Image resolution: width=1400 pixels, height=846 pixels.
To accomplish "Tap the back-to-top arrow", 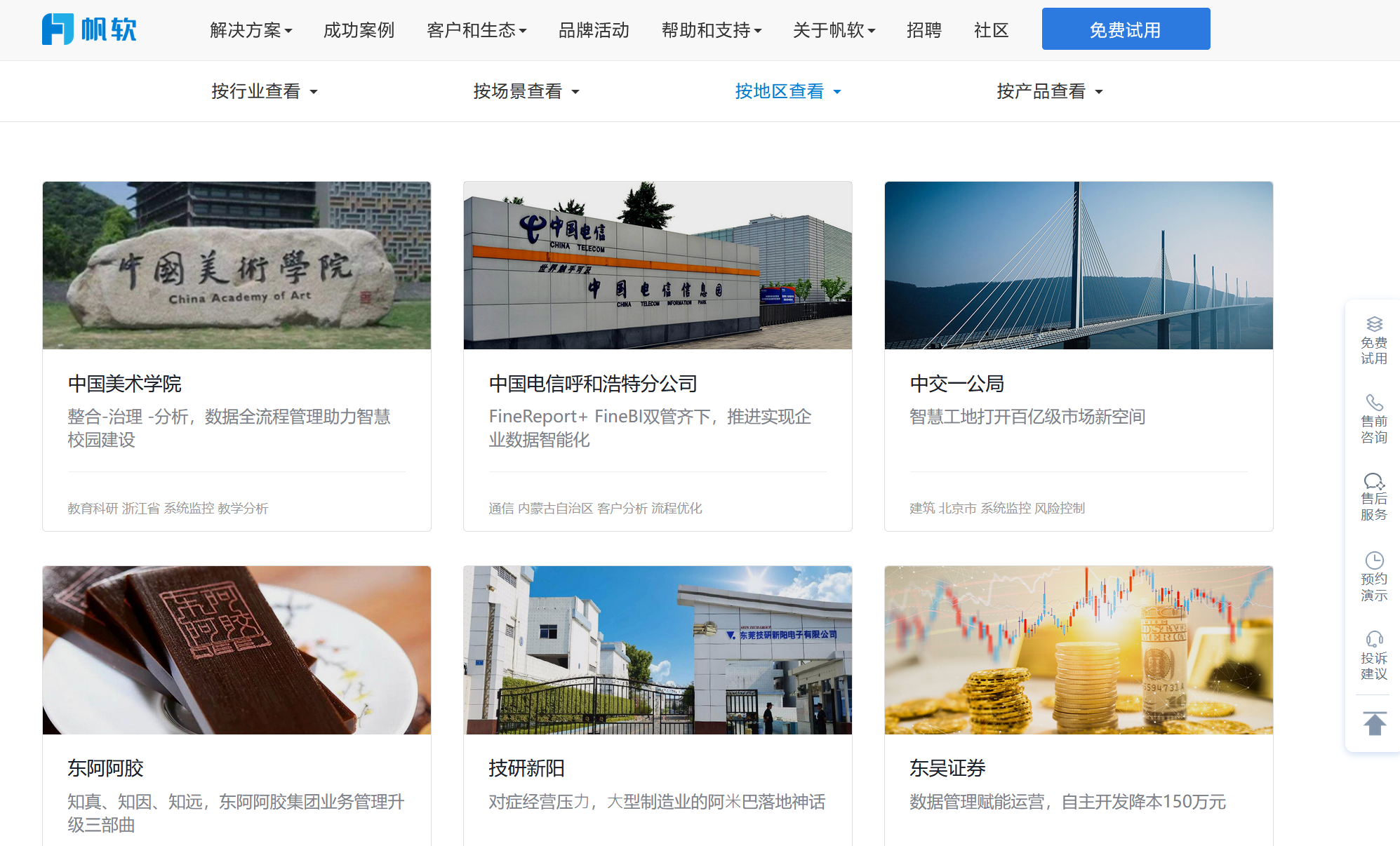I will (1374, 723).
